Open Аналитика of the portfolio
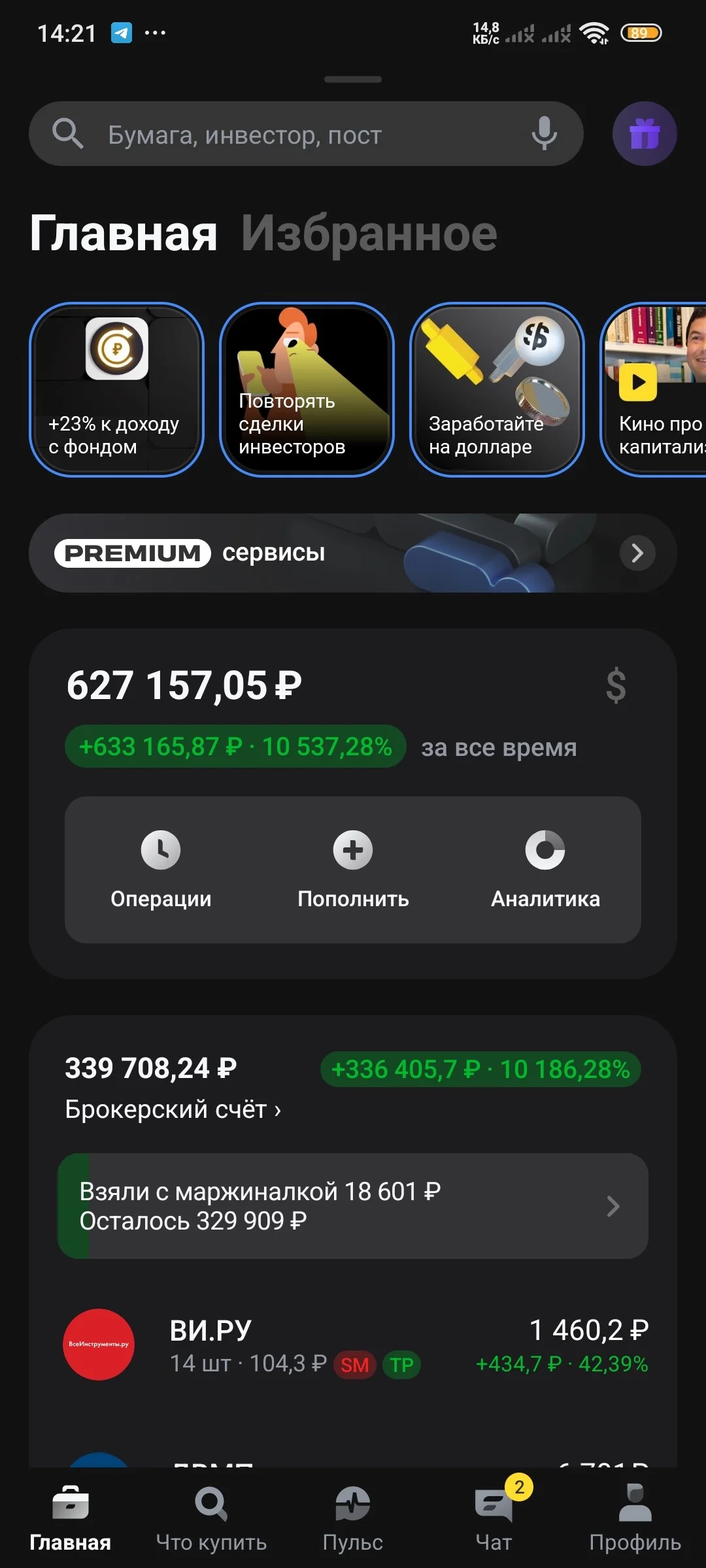Image resolution: width=706 pixels, height=1568 pixels. tap(545, 870)
